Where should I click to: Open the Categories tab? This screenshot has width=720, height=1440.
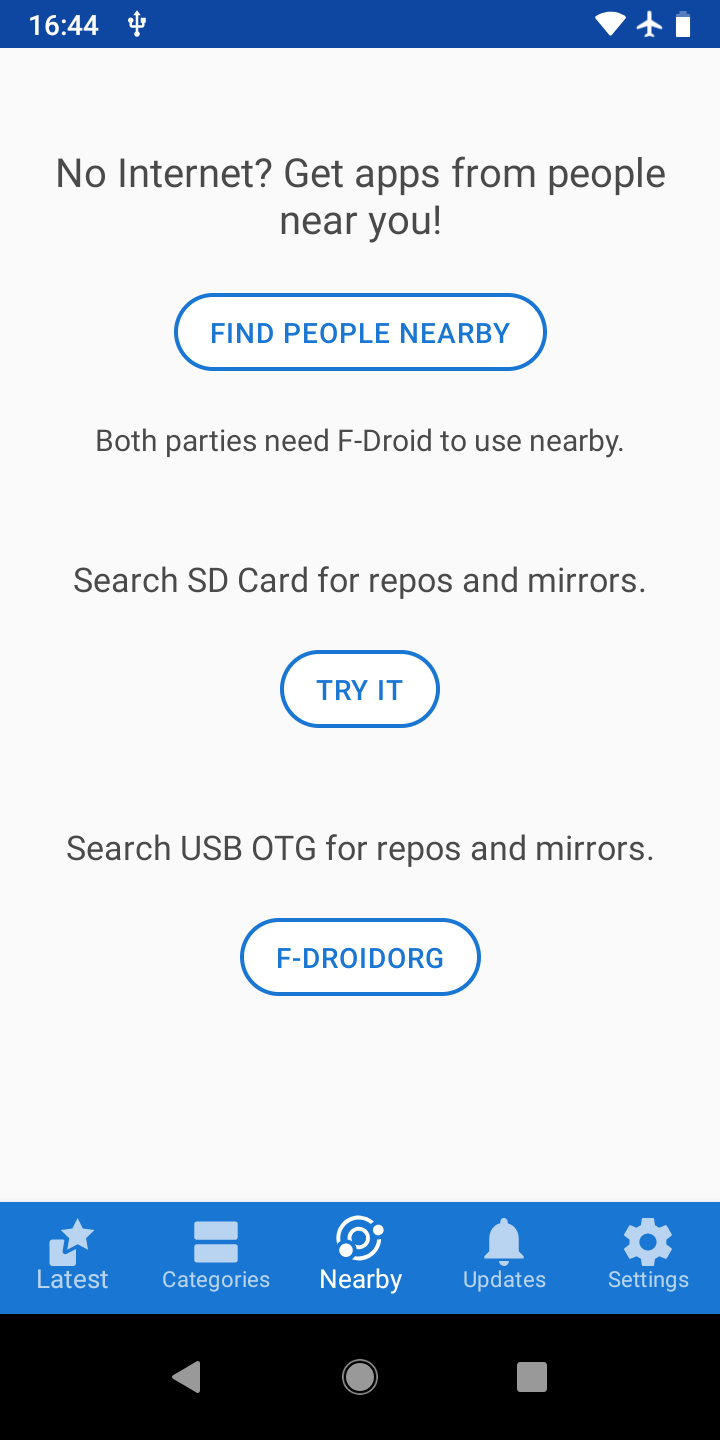pyautogui.click(x=216, y=1256)
